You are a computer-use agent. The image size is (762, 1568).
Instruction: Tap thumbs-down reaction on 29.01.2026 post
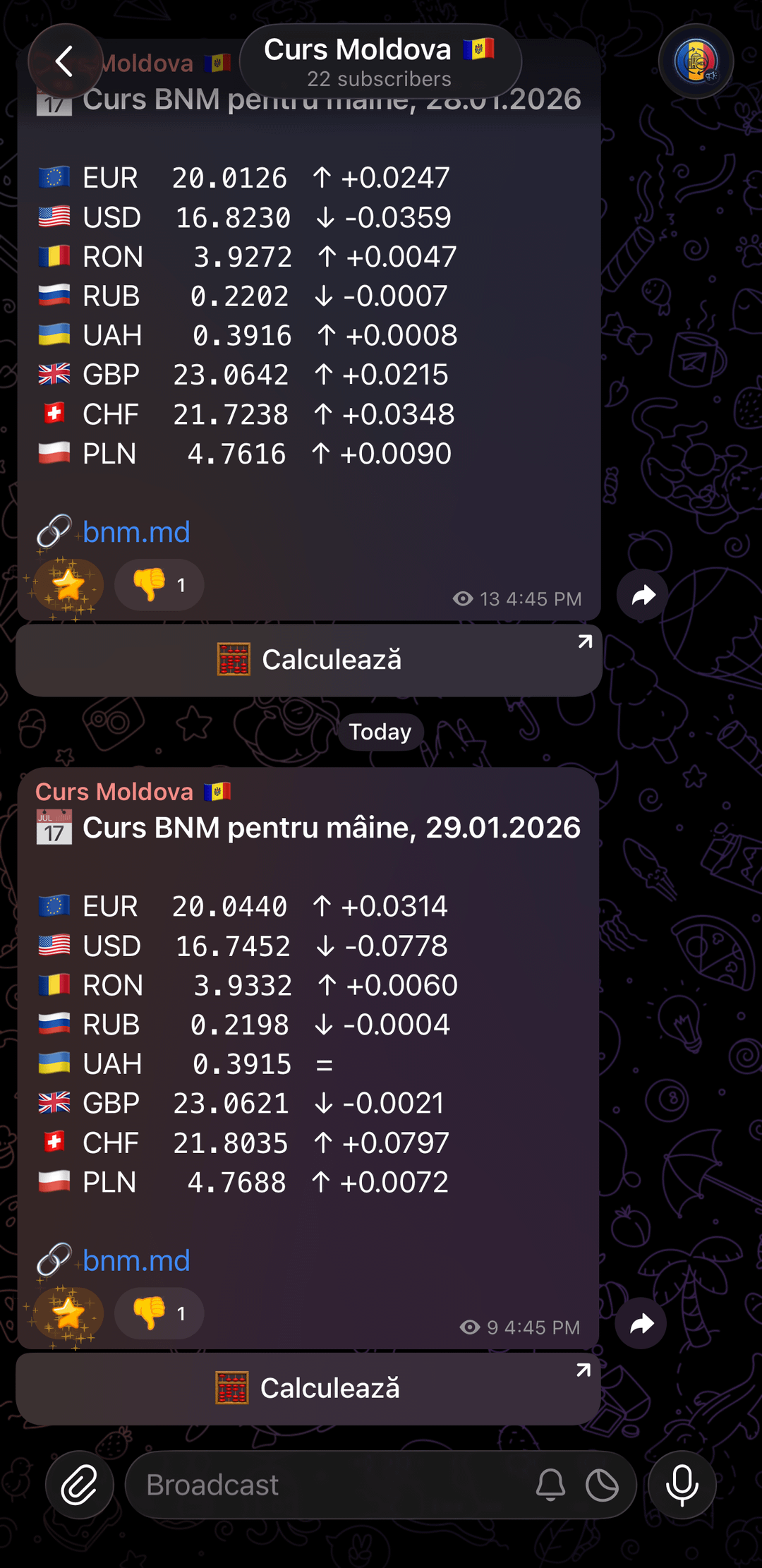pyautogui.click(x=159, y=1313)
